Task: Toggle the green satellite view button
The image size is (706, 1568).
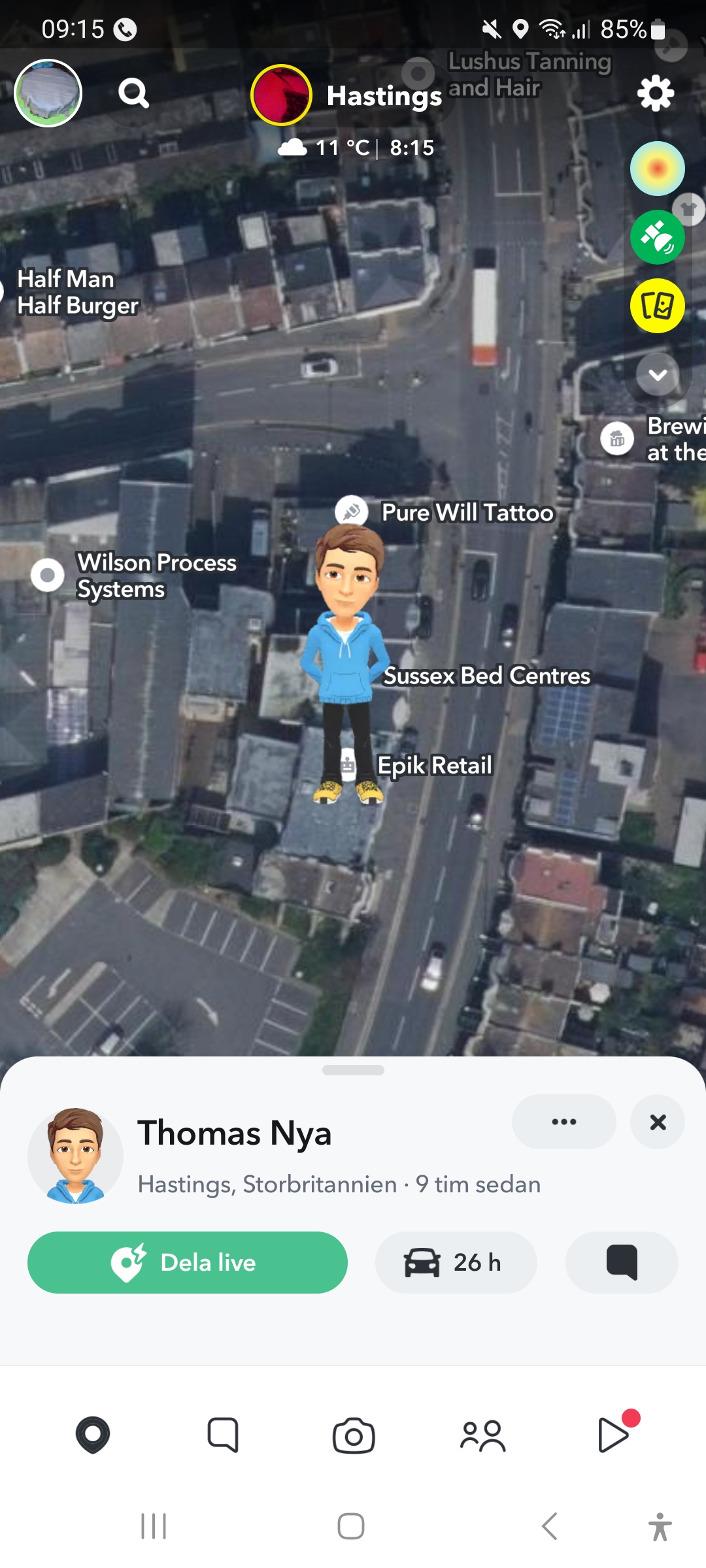Action: 657,237
